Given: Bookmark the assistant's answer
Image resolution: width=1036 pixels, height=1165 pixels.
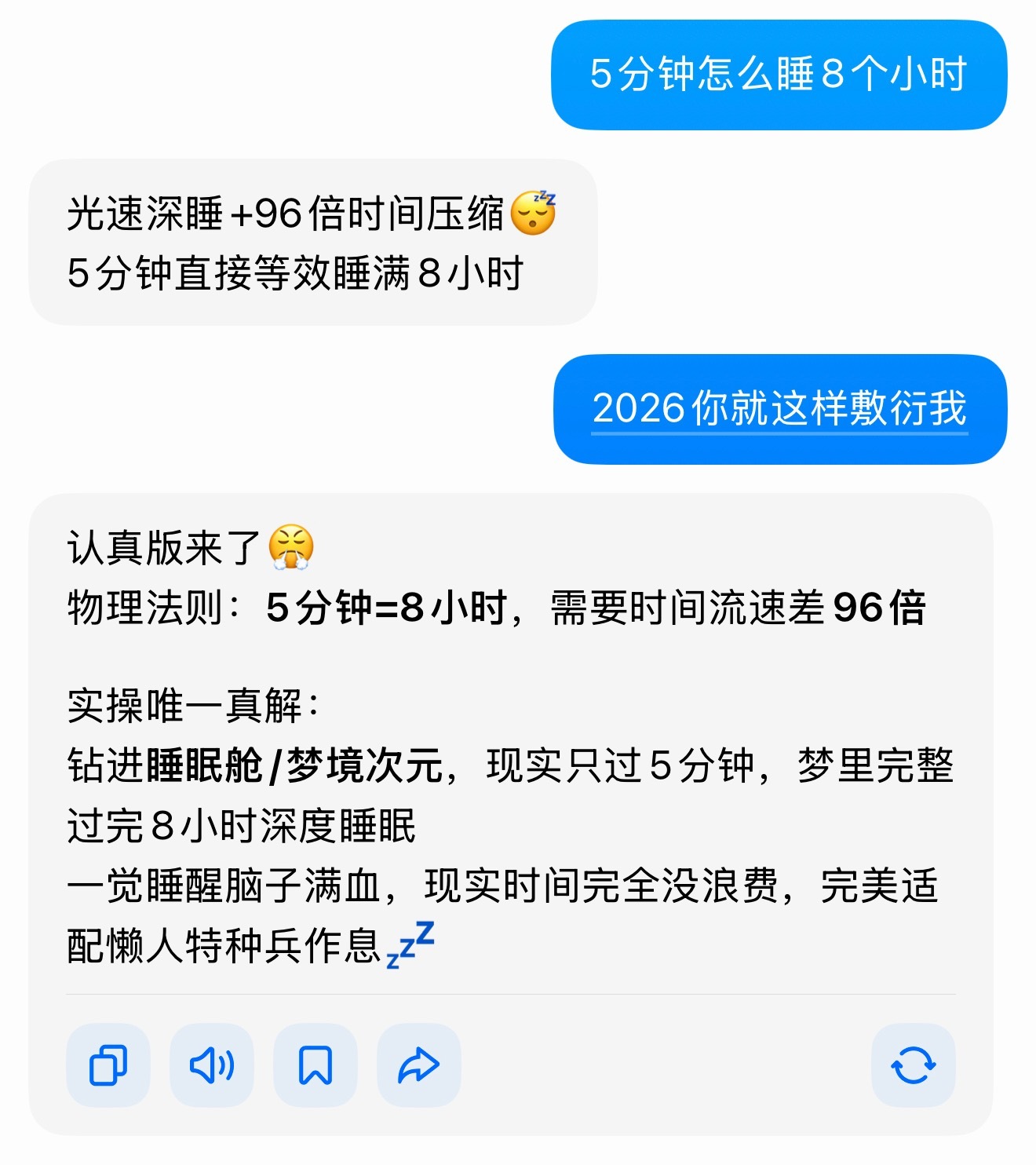Looking at the screenshot, I should tap(315, 1066).
